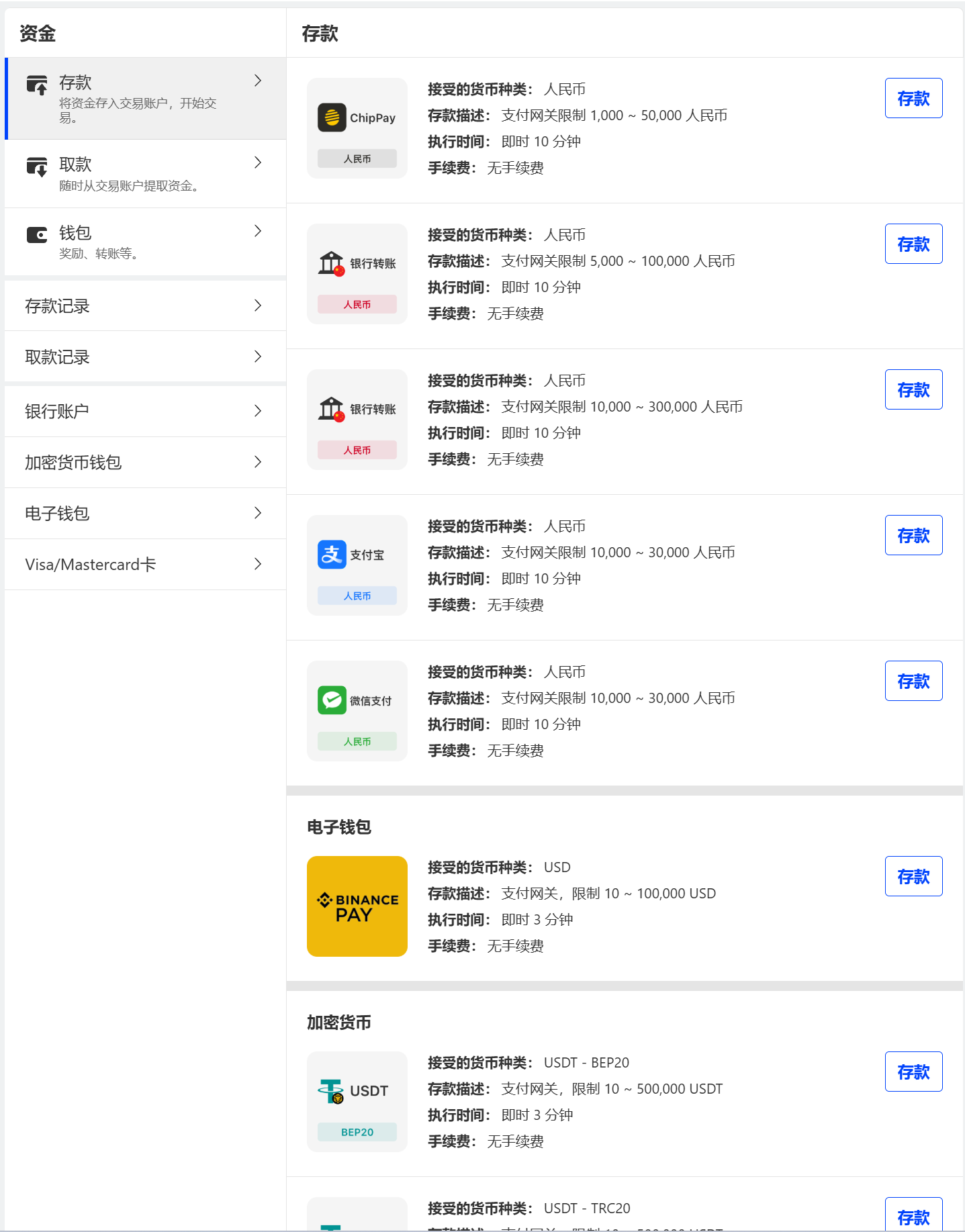Viewport: 965px width, 1232px height.
Task: Expand the Visa/Mastercard卡 chevron
Action: click(257, 564)
